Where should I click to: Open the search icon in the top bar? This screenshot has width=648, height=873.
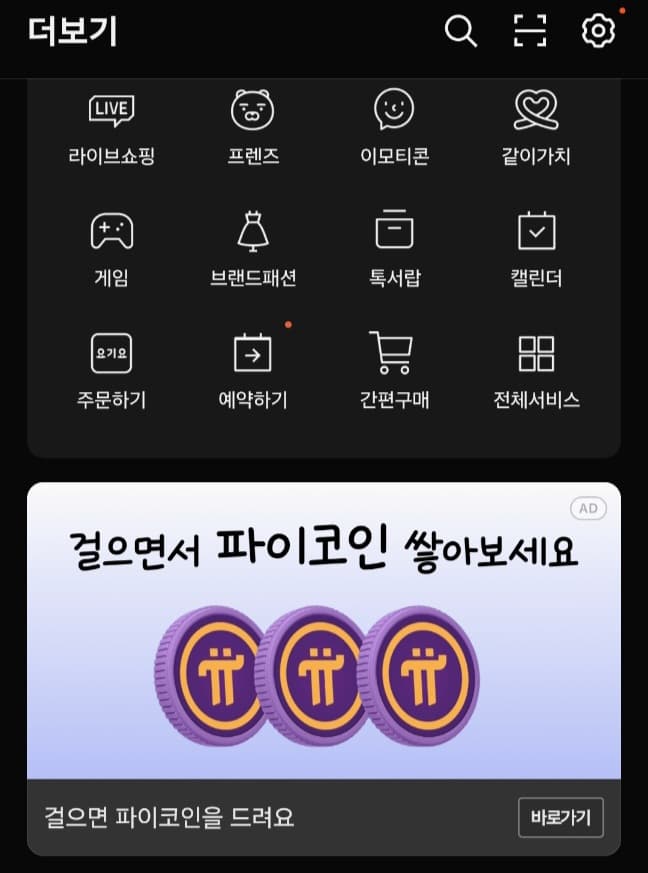[x=460, y=32]
